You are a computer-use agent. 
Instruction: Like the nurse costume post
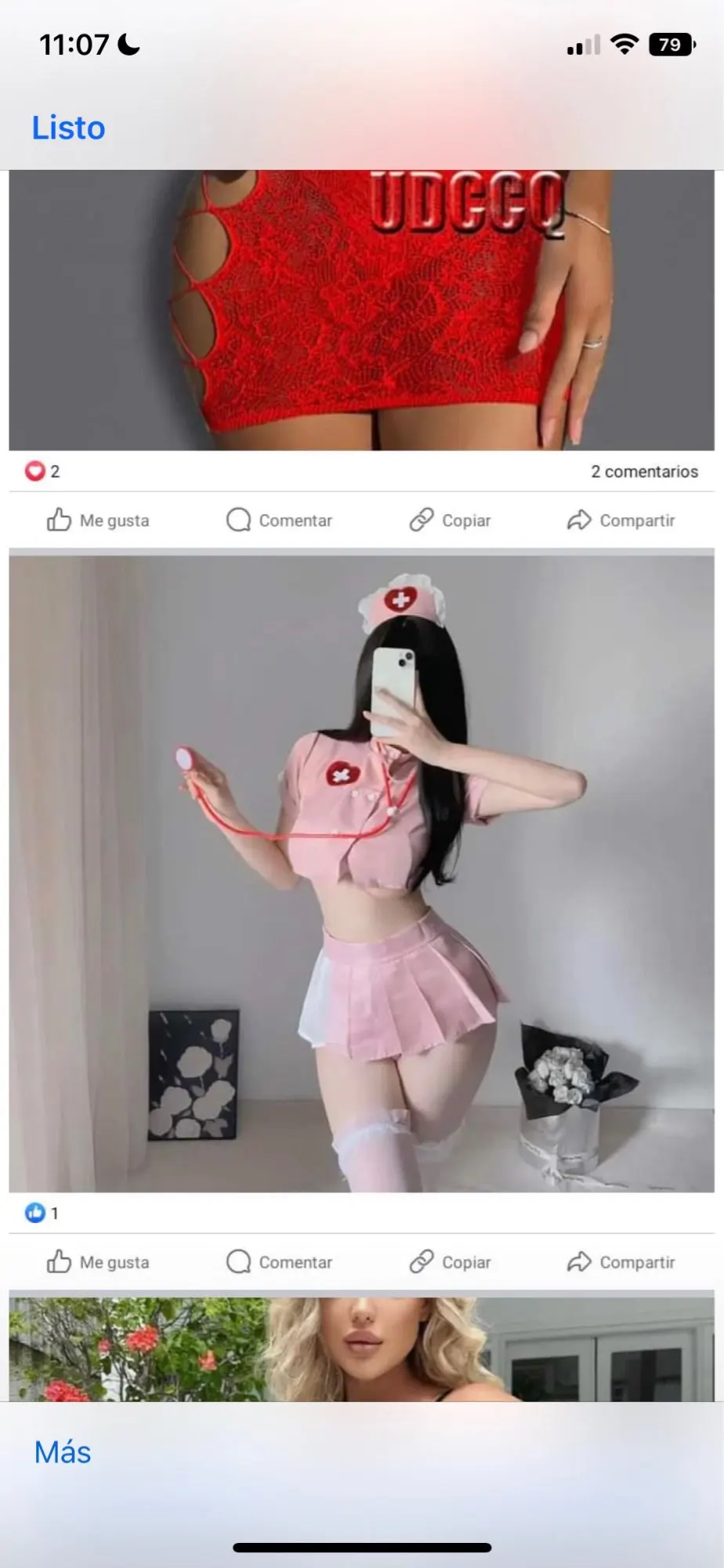(98, 1261)
